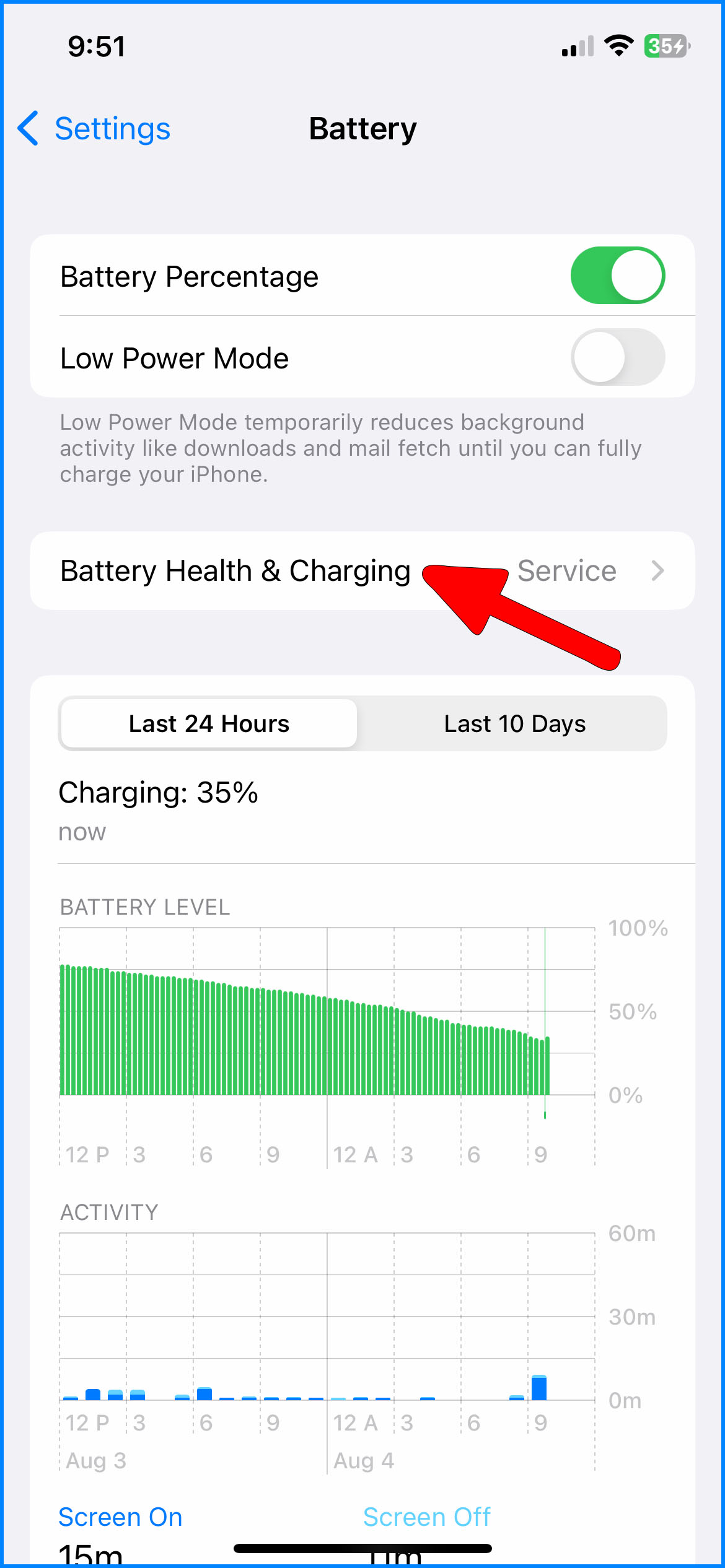Go back to Settings
This screenshot has height=1568, width=725.
pos(94,129)
